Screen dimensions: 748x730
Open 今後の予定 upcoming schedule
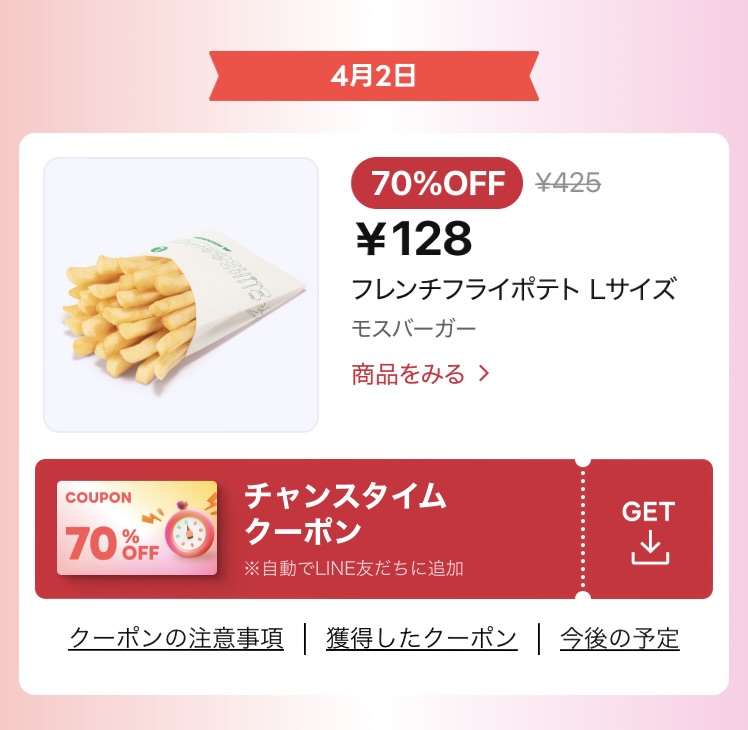coord(619,638)
